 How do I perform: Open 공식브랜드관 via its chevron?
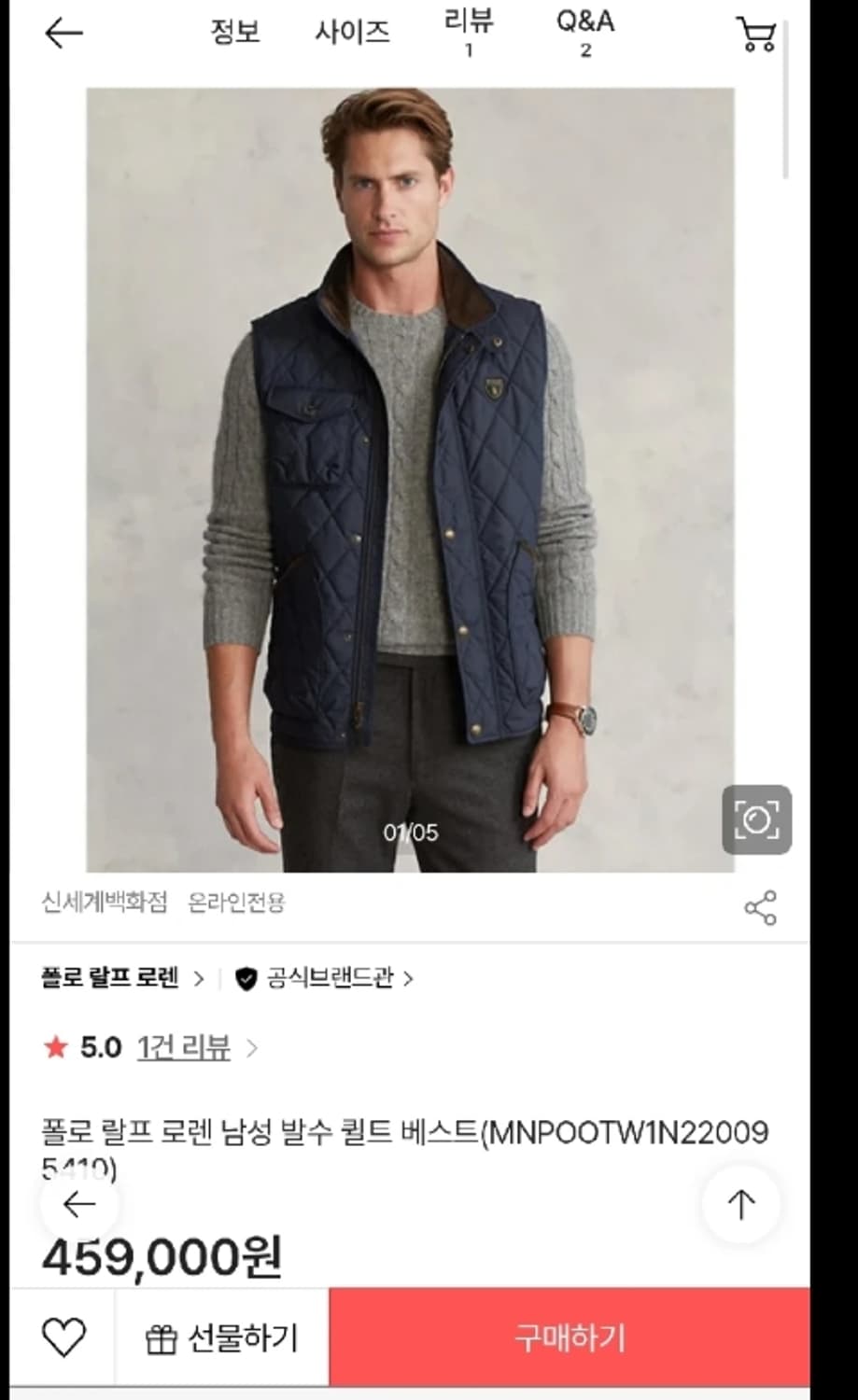click(x=412, y=979)
